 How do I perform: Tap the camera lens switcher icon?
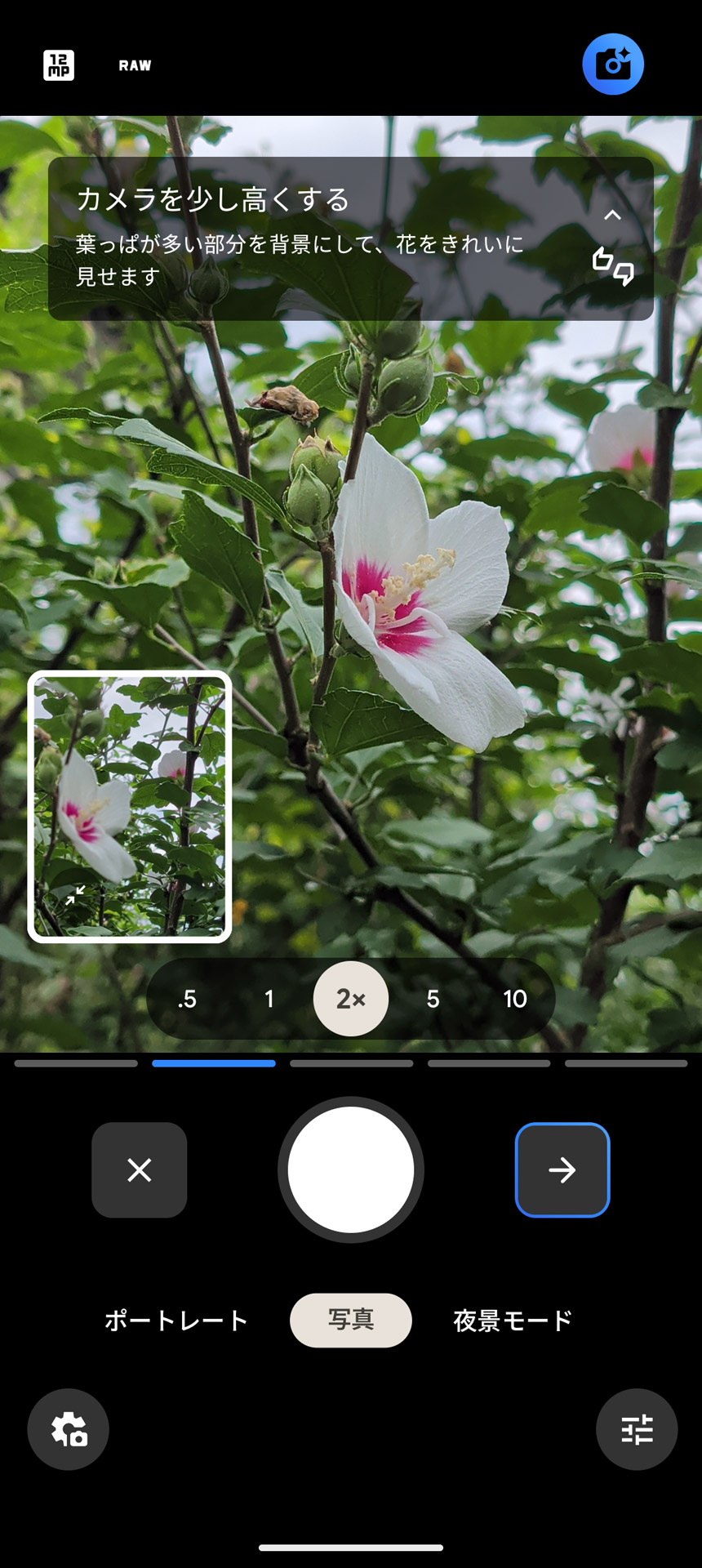(611, 63)
